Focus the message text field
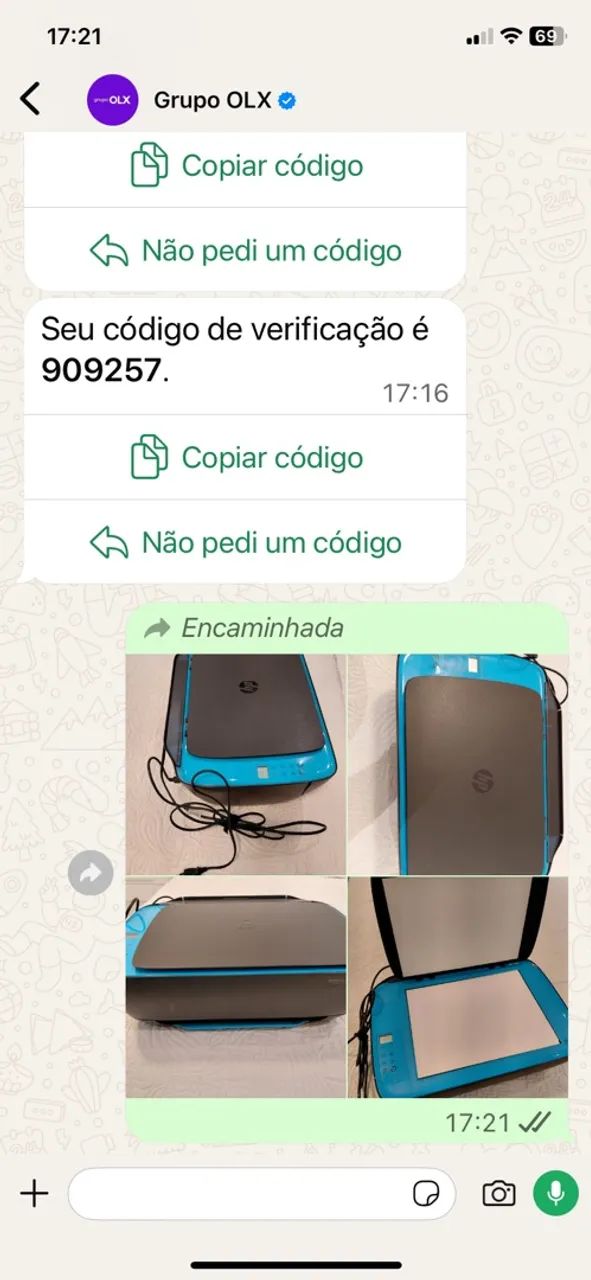591x1280 pixels. [x=240, y=1193]
